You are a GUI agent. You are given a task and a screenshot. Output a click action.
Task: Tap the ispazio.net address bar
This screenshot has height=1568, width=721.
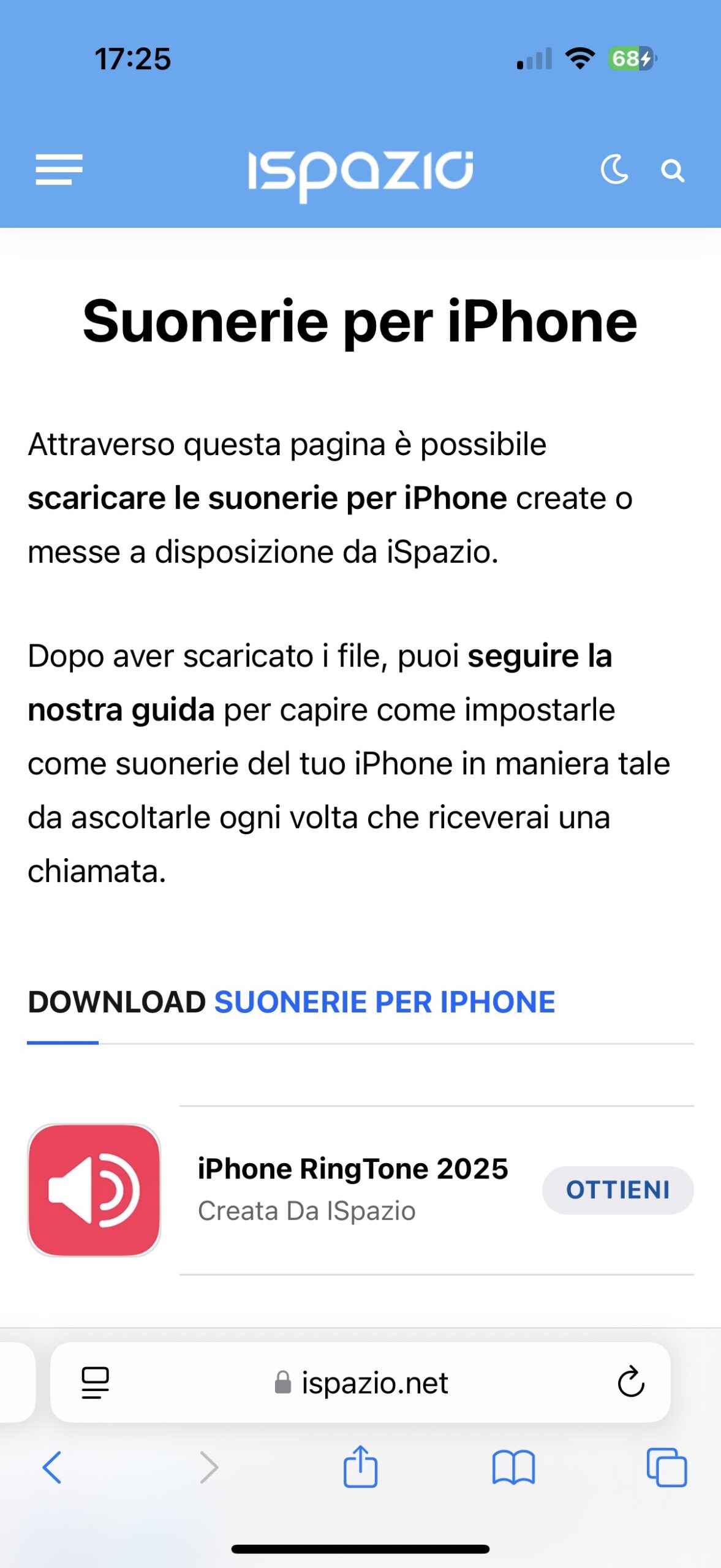361,1383
